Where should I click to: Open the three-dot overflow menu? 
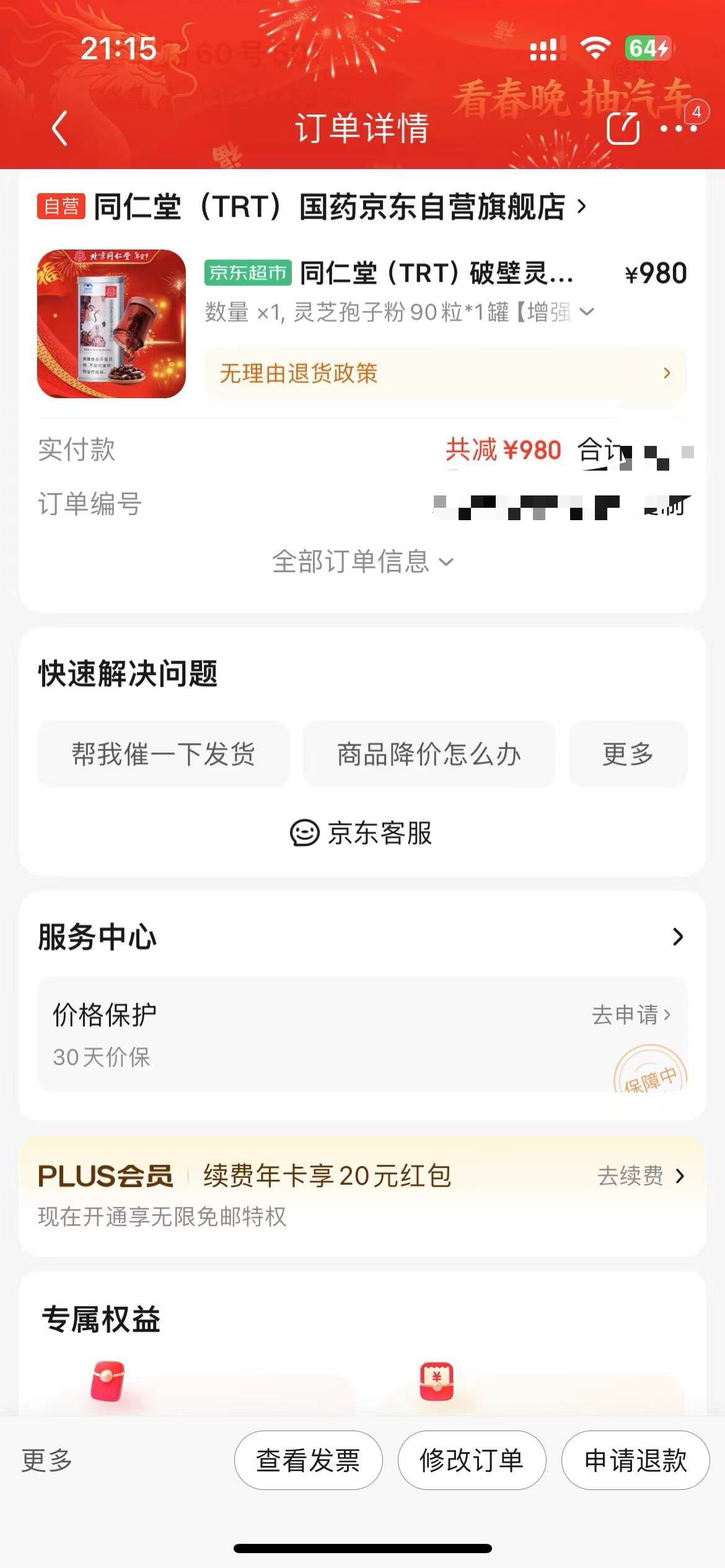pyautogui.click(x=678, y=129)
